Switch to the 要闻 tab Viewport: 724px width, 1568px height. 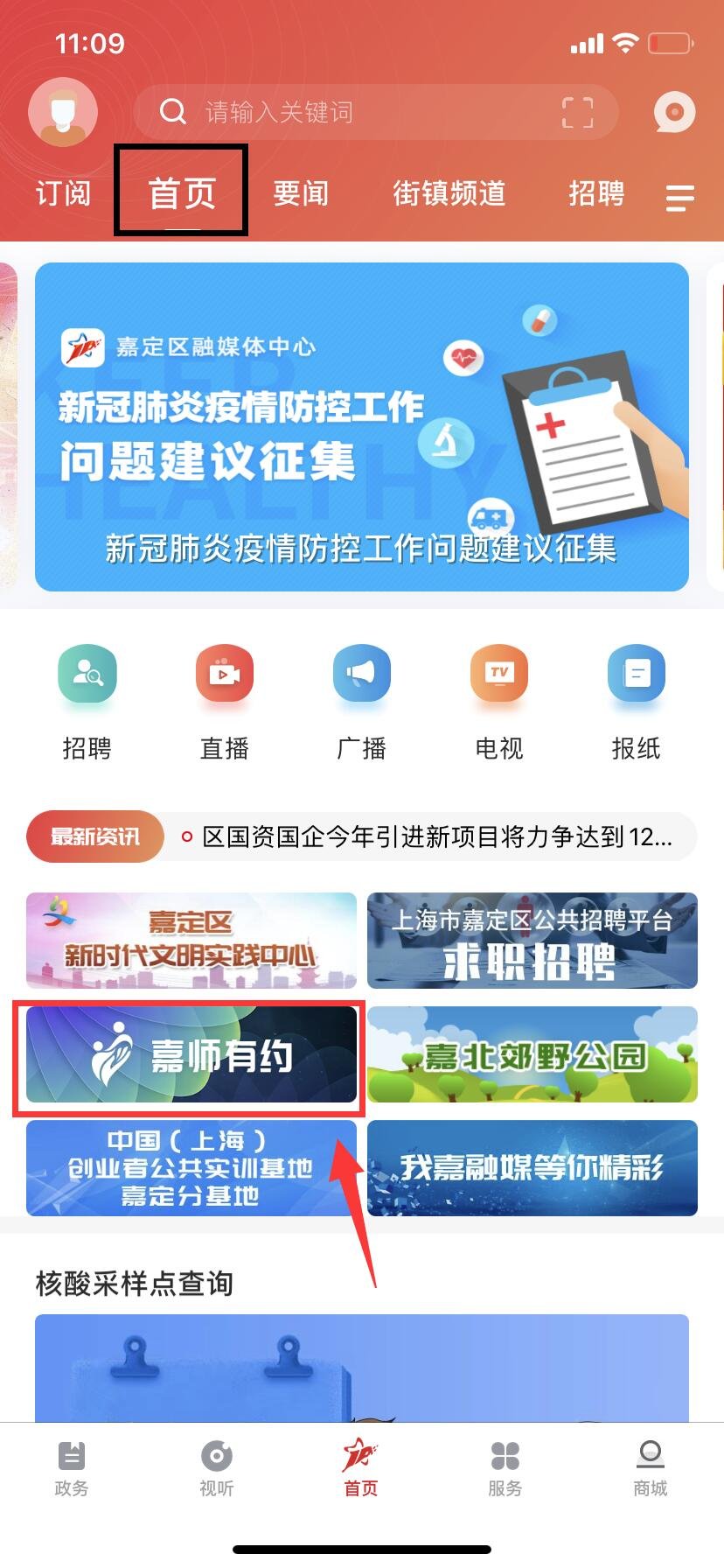(x=301, y=192)
